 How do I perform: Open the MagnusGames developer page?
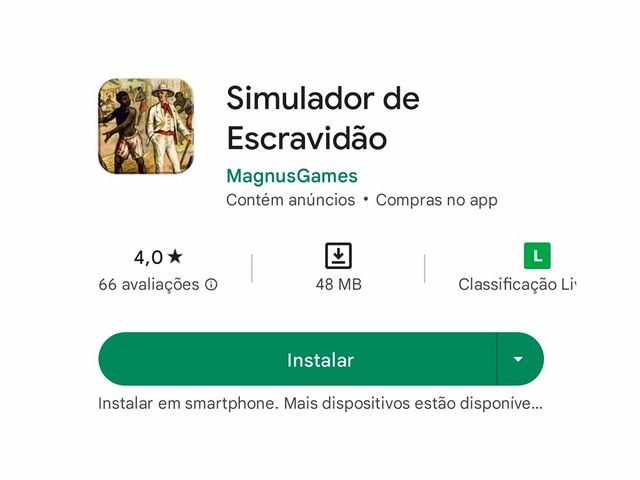coord(292,176)
